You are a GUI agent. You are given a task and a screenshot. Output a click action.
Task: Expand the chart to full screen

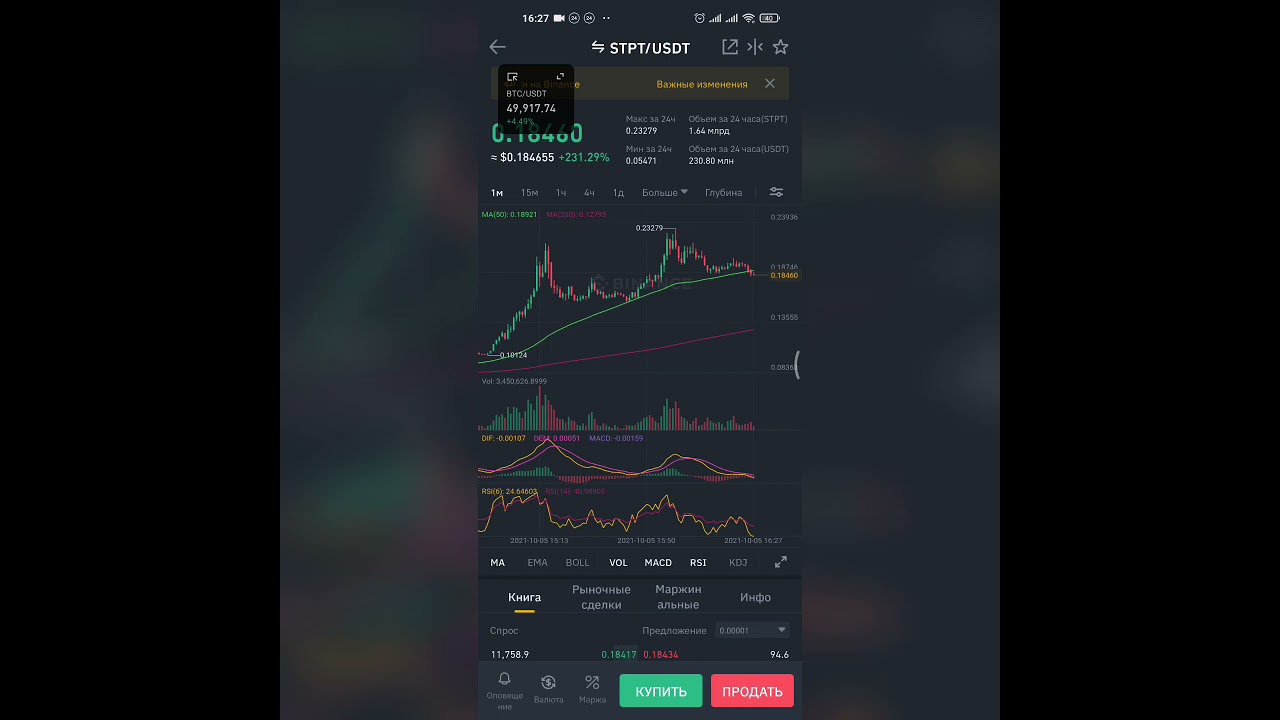pos(781,562)
